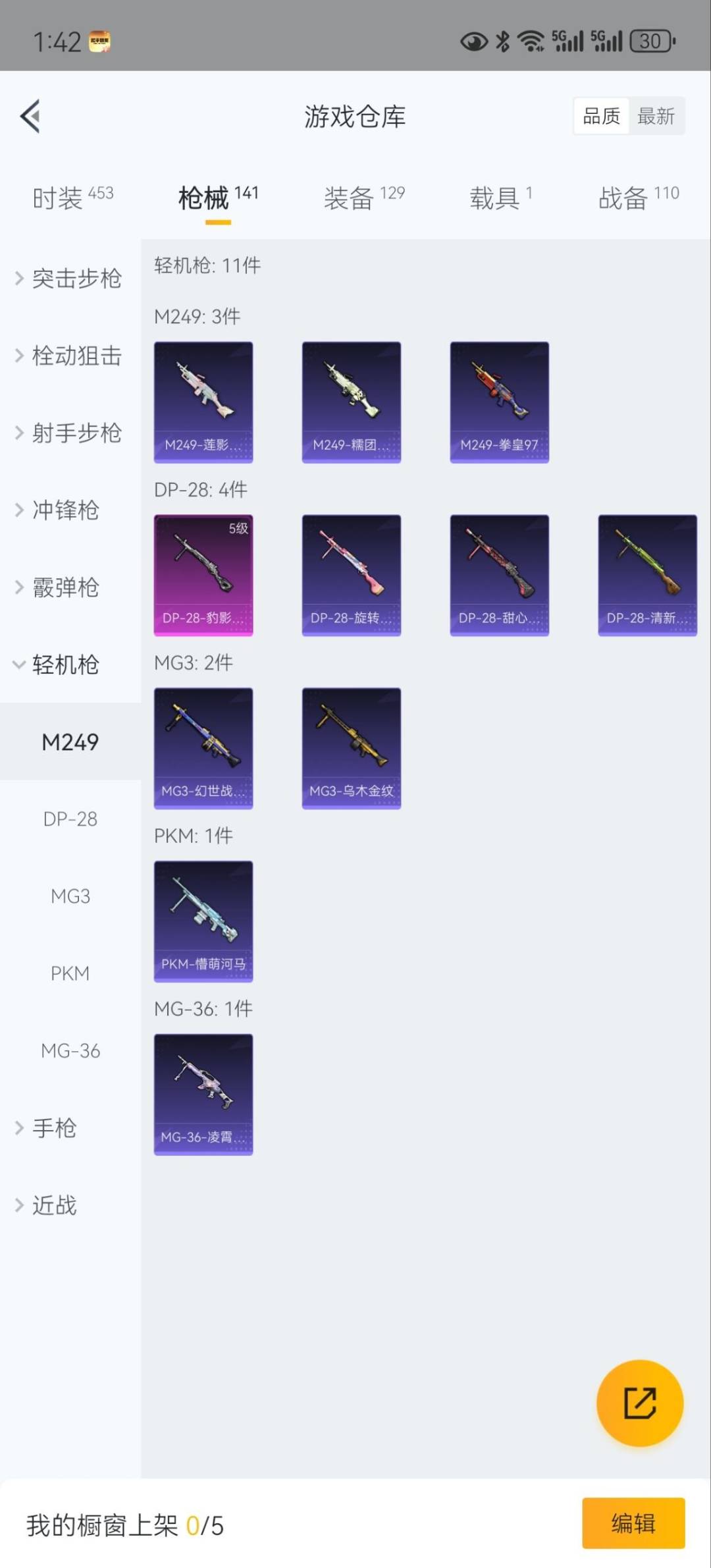Sort the warehouse by 最新
Image resolution: width=711 pixels, height=1568 pixels.
pos(656,117)
